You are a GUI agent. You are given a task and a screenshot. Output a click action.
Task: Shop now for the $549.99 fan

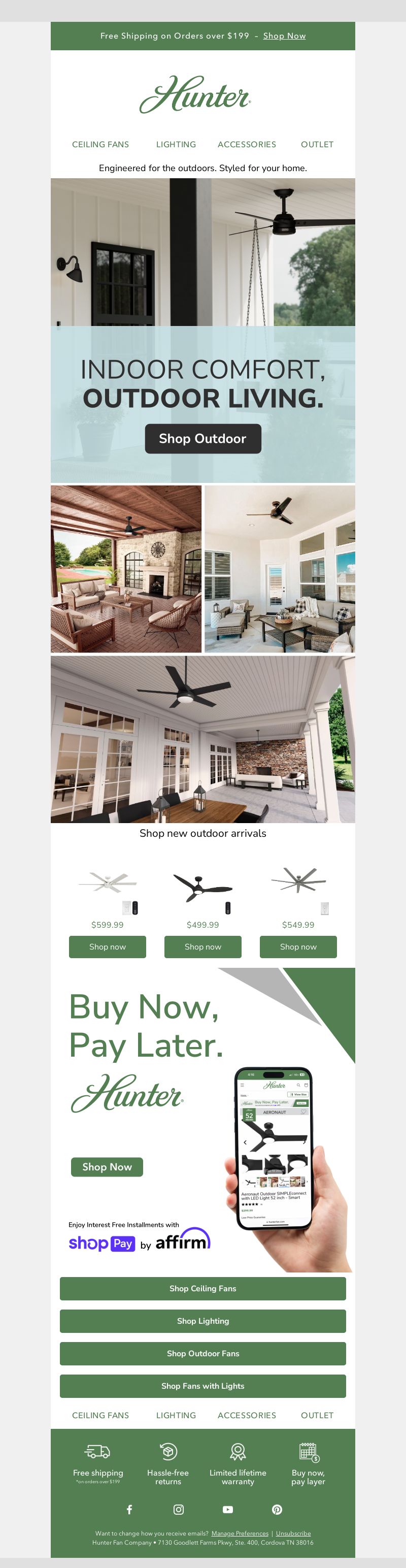coord(298,946)
